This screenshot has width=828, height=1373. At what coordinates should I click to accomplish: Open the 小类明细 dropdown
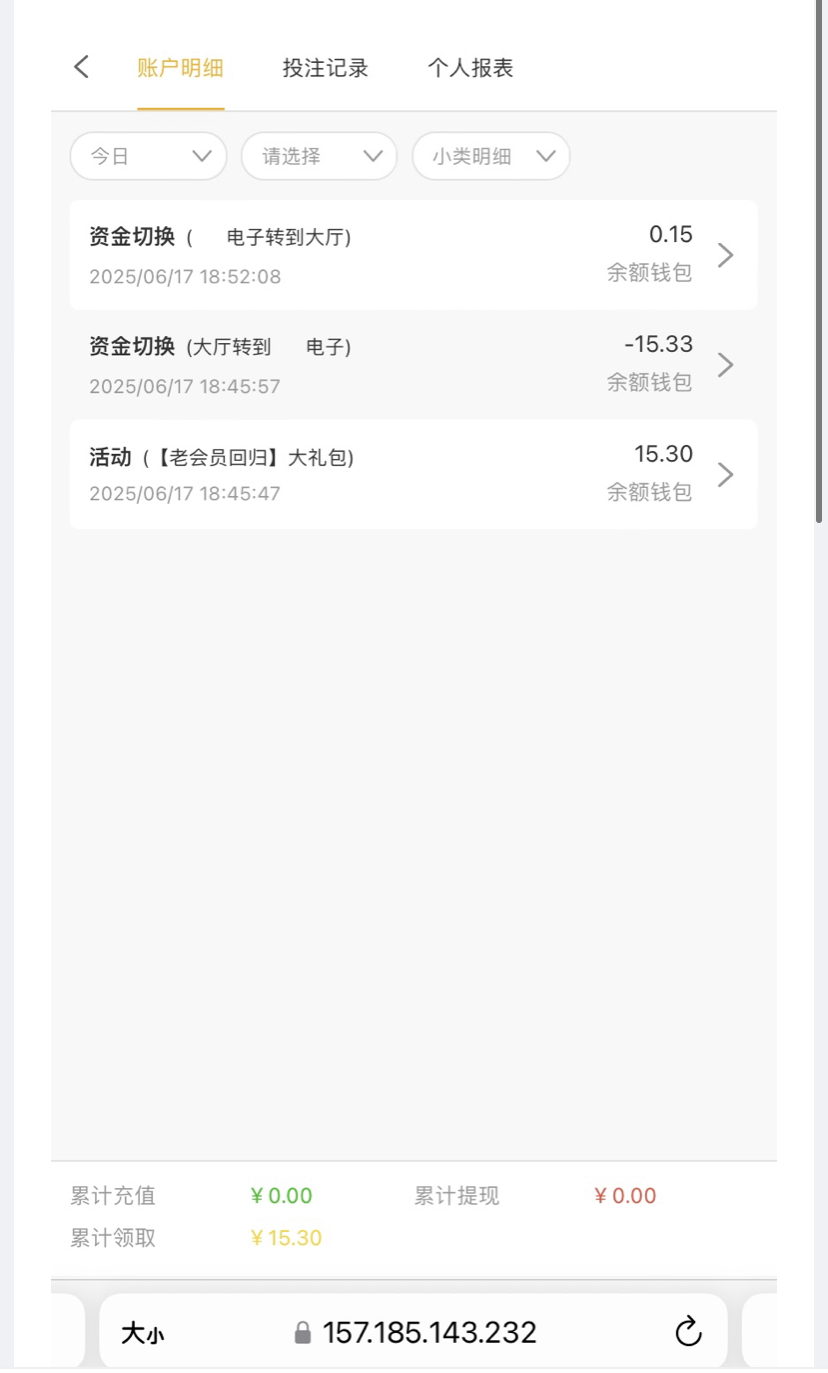pyautogui.click(x=491, y=156)
